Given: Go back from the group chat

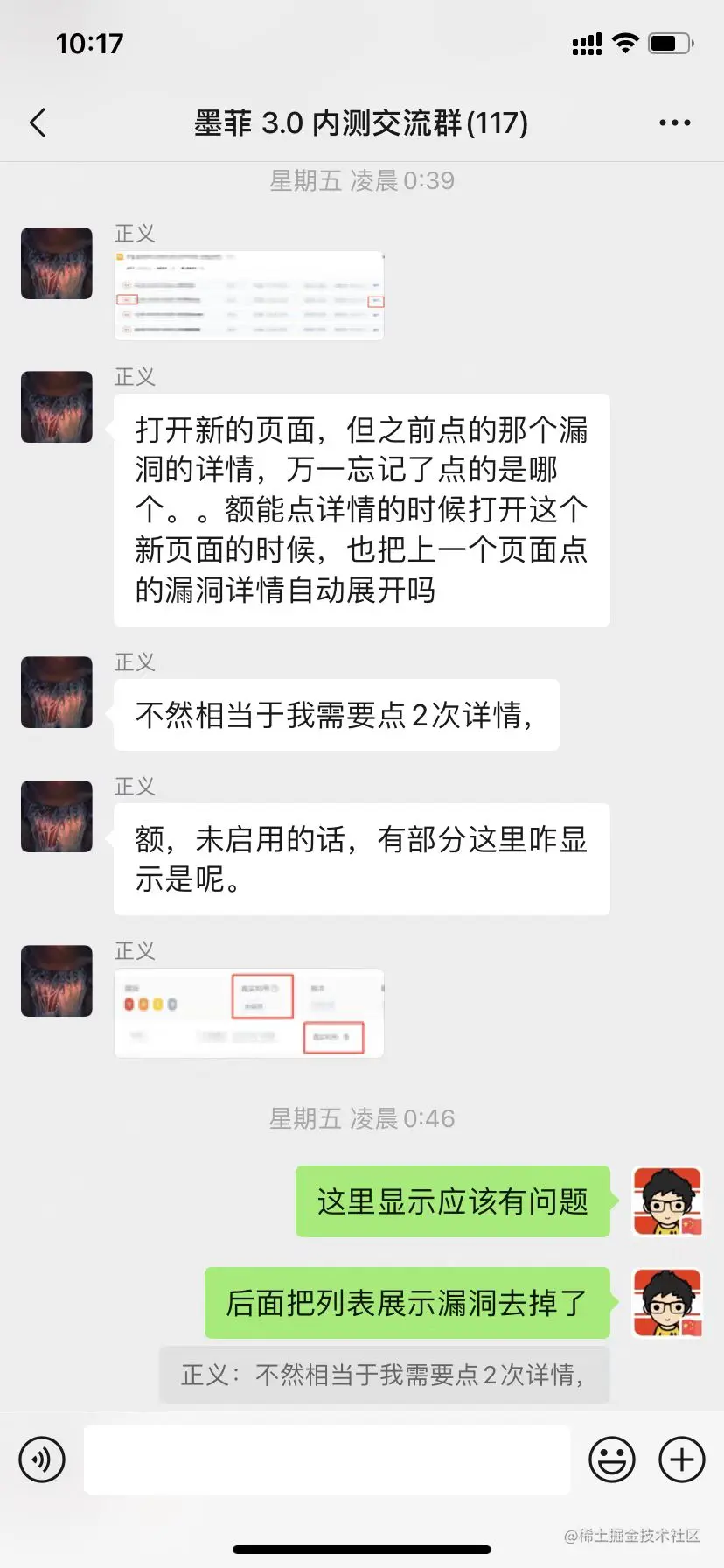Looking at the screenshot, I should click(38, 123).
